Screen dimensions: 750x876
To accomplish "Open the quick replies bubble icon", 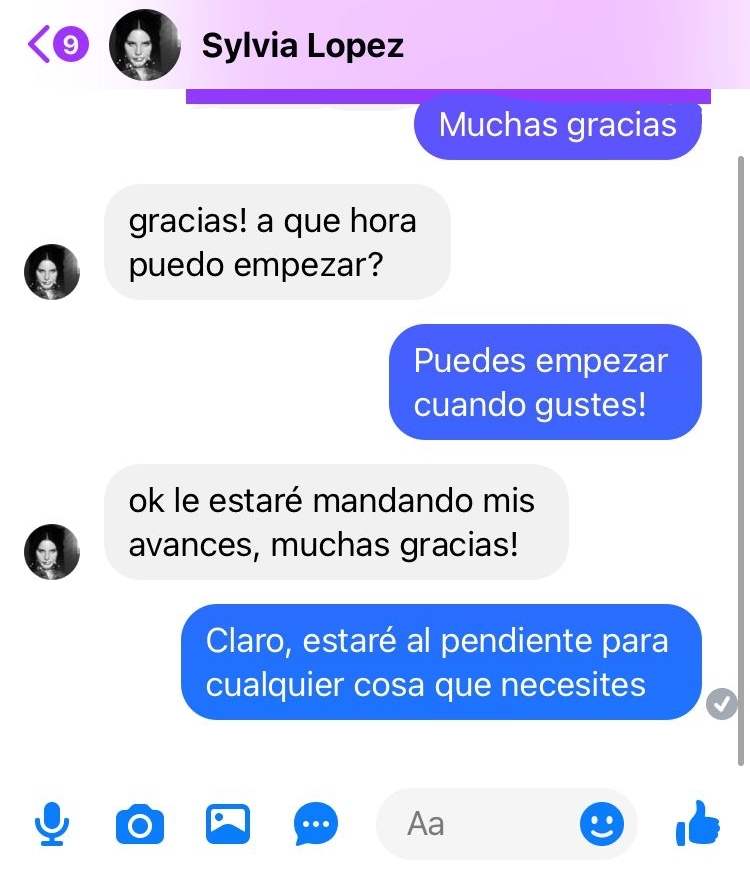I will [316, 825].
